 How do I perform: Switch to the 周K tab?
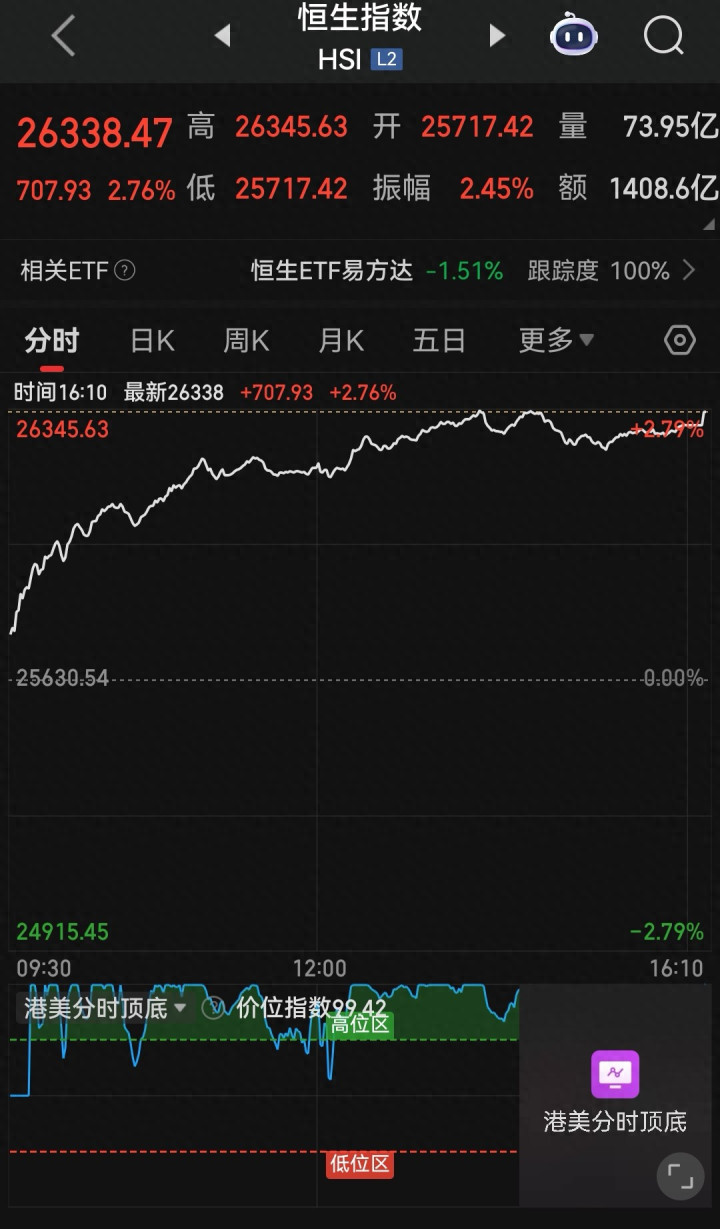pos(245,341)
